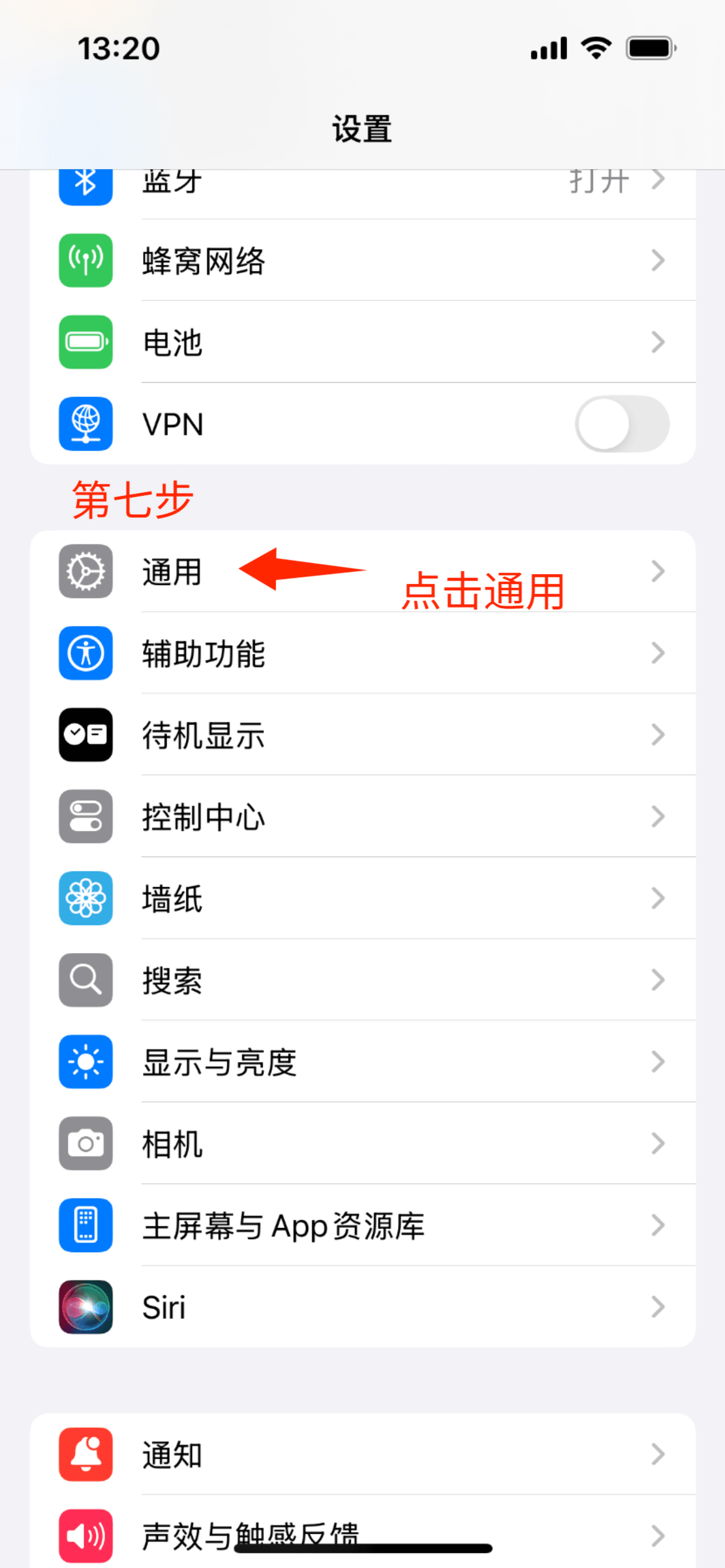Open 蜂窝网络 cellular settings
Screen dimensions: 725x1568
click(x=362, y=261)
